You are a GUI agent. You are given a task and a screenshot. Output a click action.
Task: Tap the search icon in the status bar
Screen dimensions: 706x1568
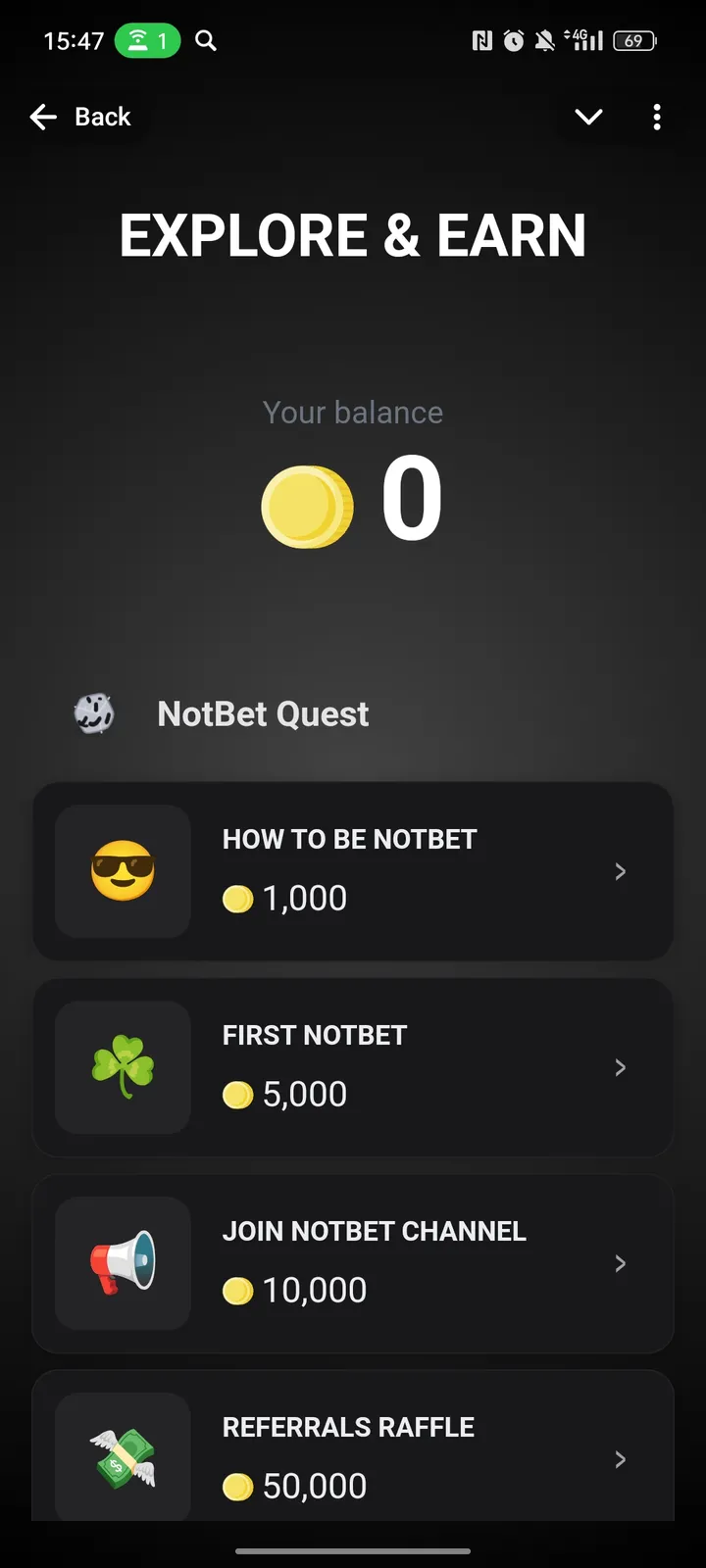(x=205, y=40)
